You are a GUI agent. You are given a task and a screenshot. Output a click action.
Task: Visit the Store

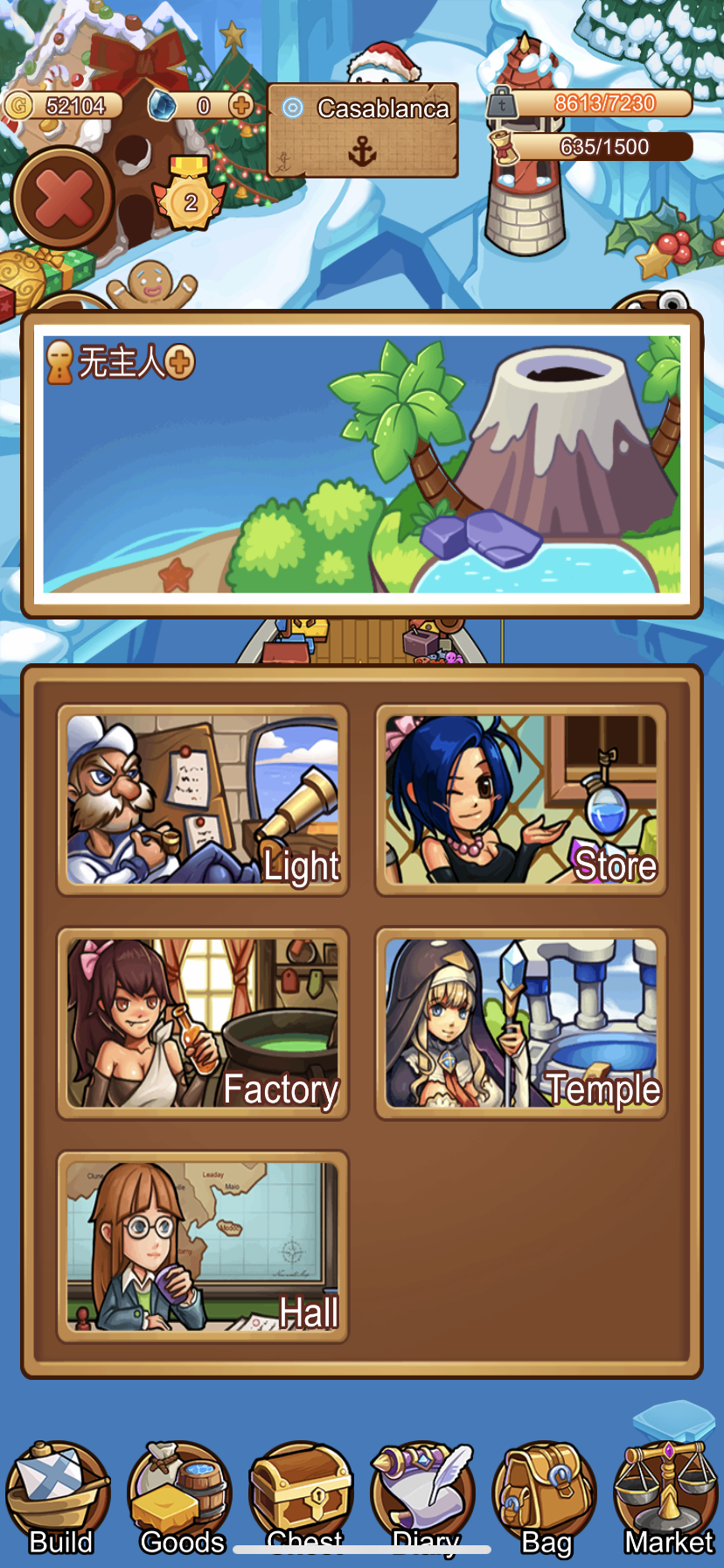tap(521, 800)
